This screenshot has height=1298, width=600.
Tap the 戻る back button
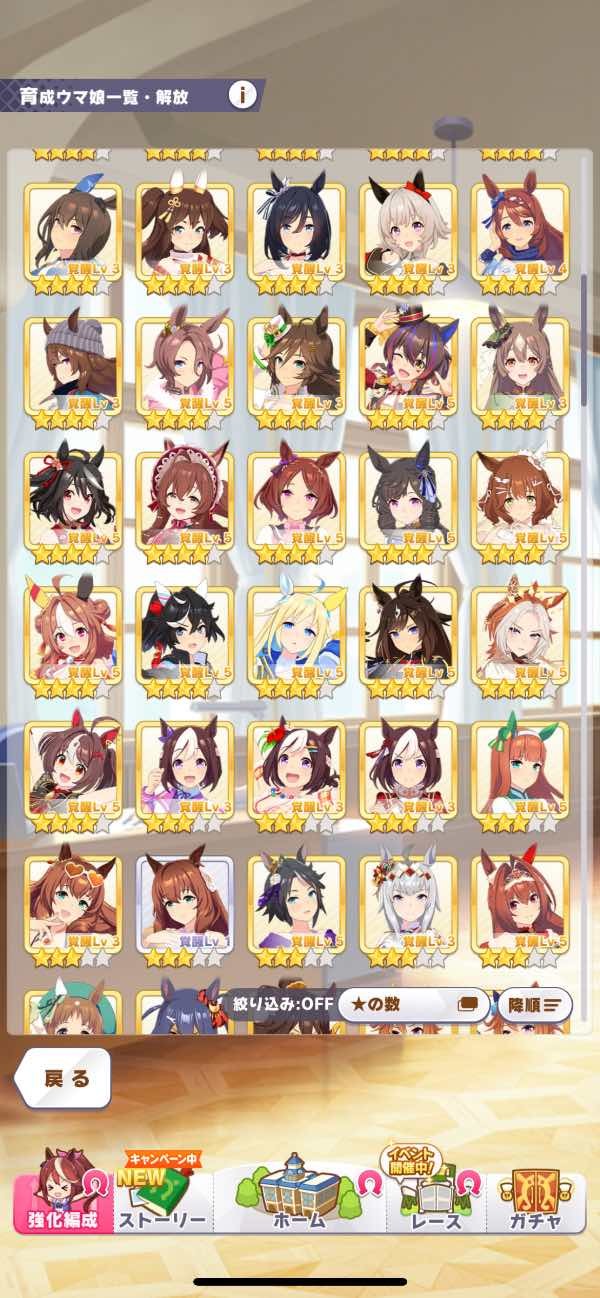click(64, 1077)
